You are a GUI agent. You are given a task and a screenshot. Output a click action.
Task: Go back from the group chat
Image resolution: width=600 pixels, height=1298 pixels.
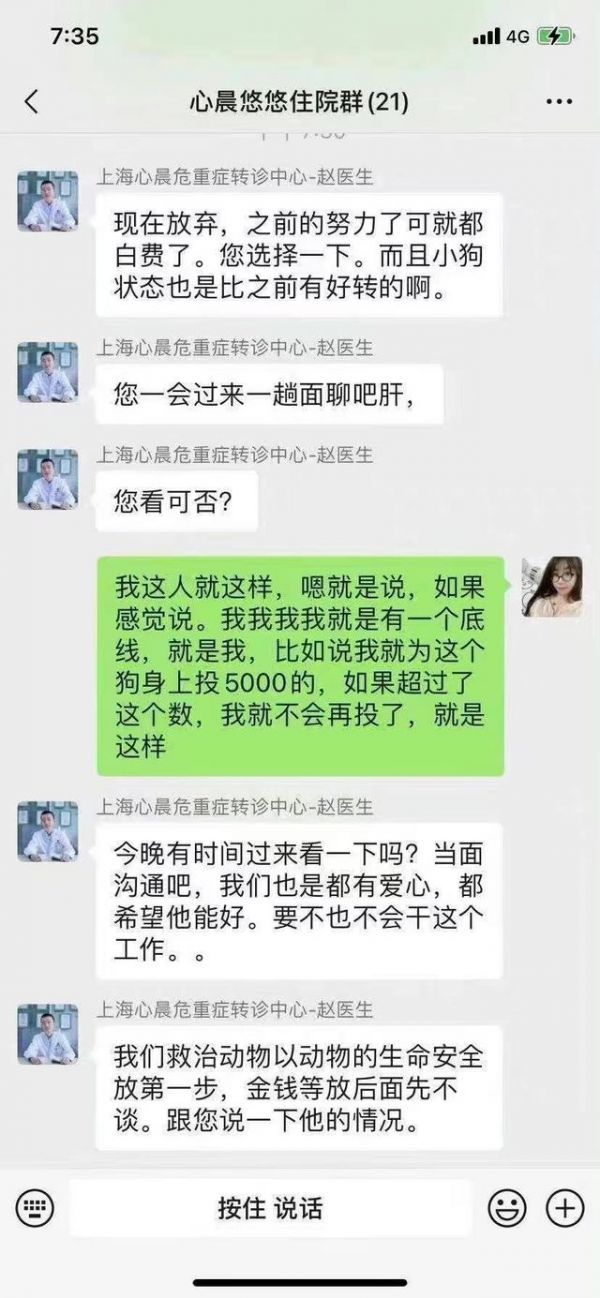32,102
